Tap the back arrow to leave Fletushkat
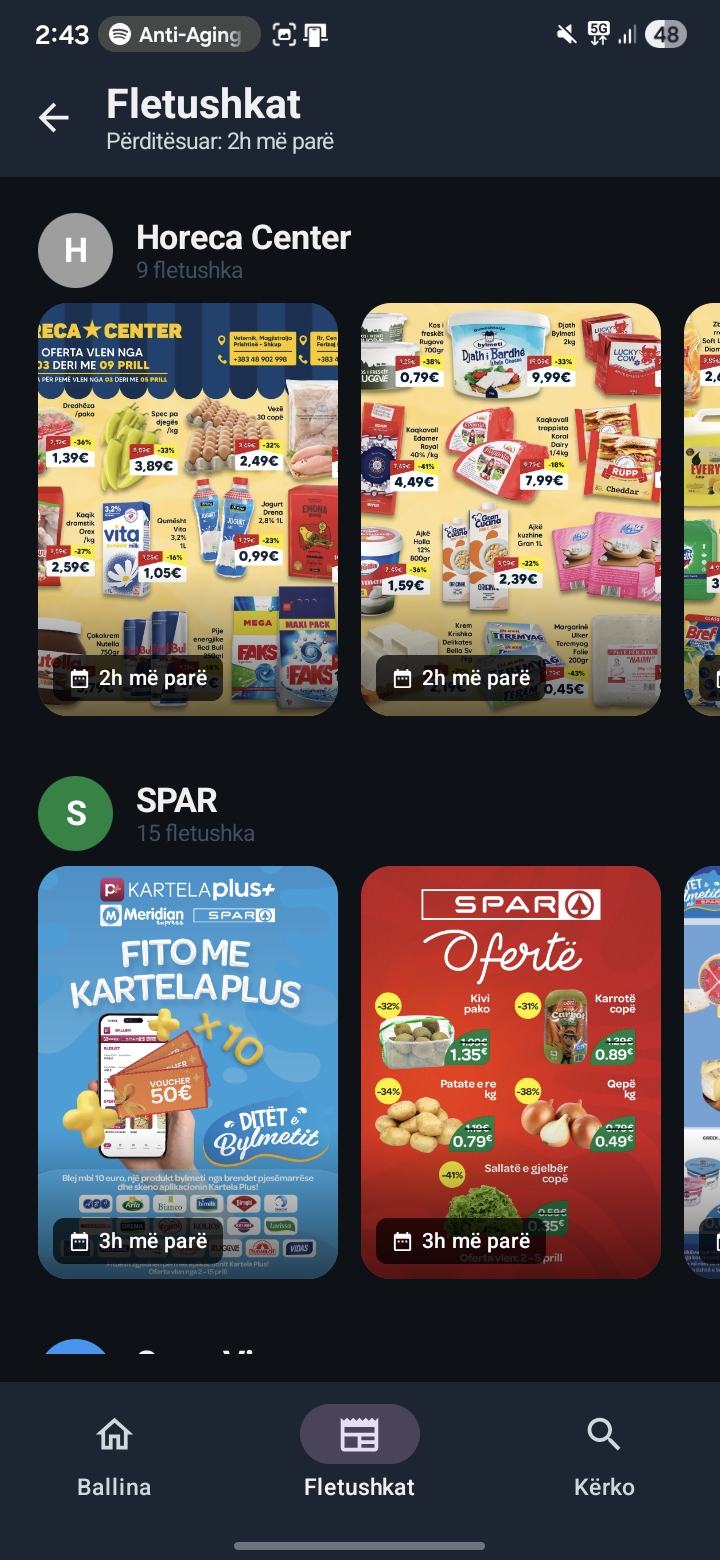This screenshot has height=1560, width=720. (x=52, y=117)
